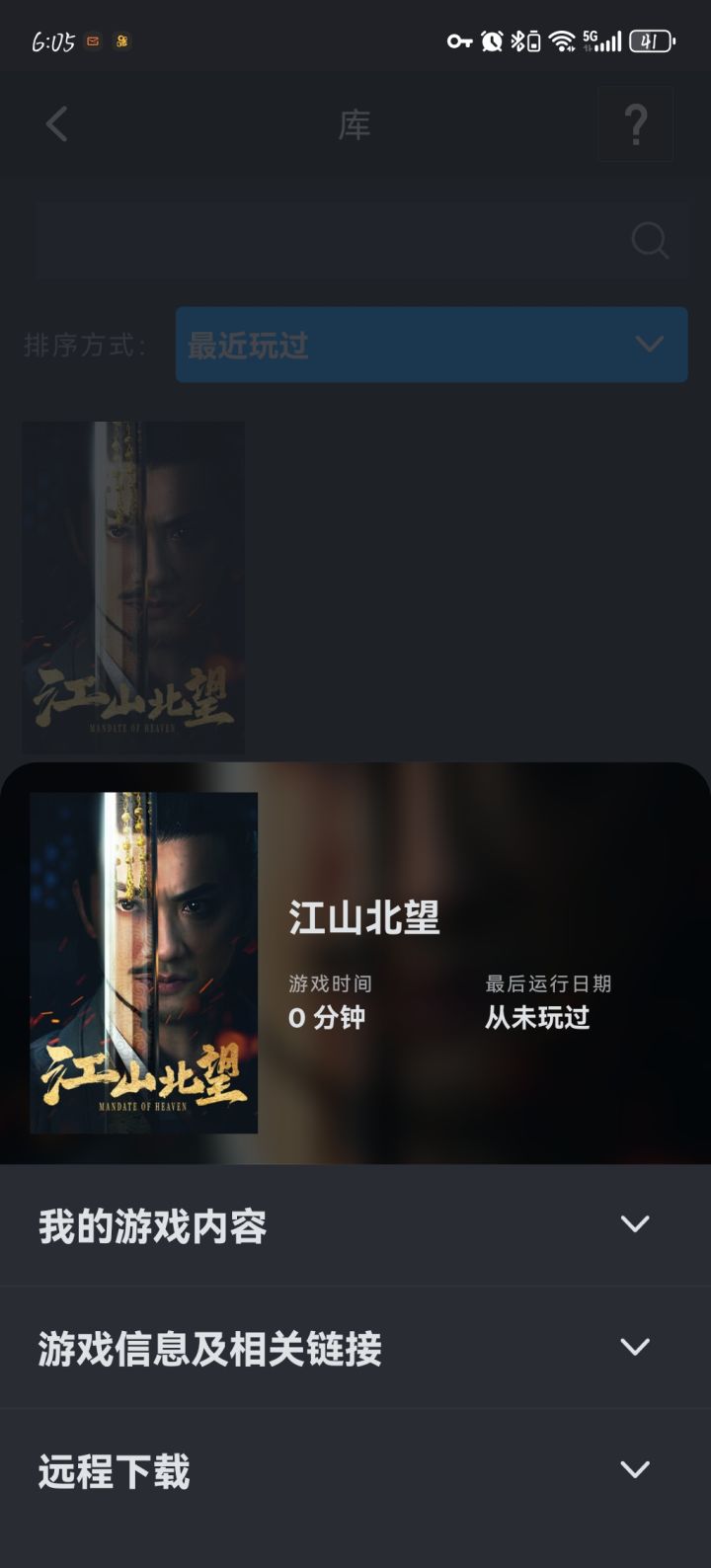This screenshot has width=711, height=1568.
Task: Open the 最近玩过 sort dropdown
Action: coord(432,345)
